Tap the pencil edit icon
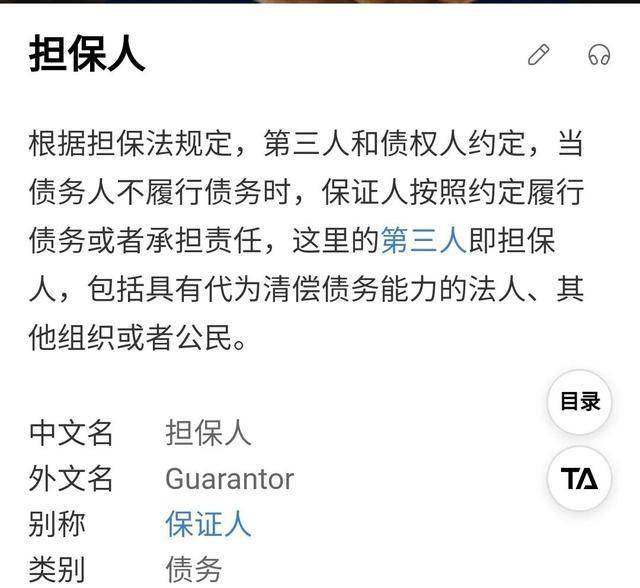 pyautogui.click(x=539, y=55)
